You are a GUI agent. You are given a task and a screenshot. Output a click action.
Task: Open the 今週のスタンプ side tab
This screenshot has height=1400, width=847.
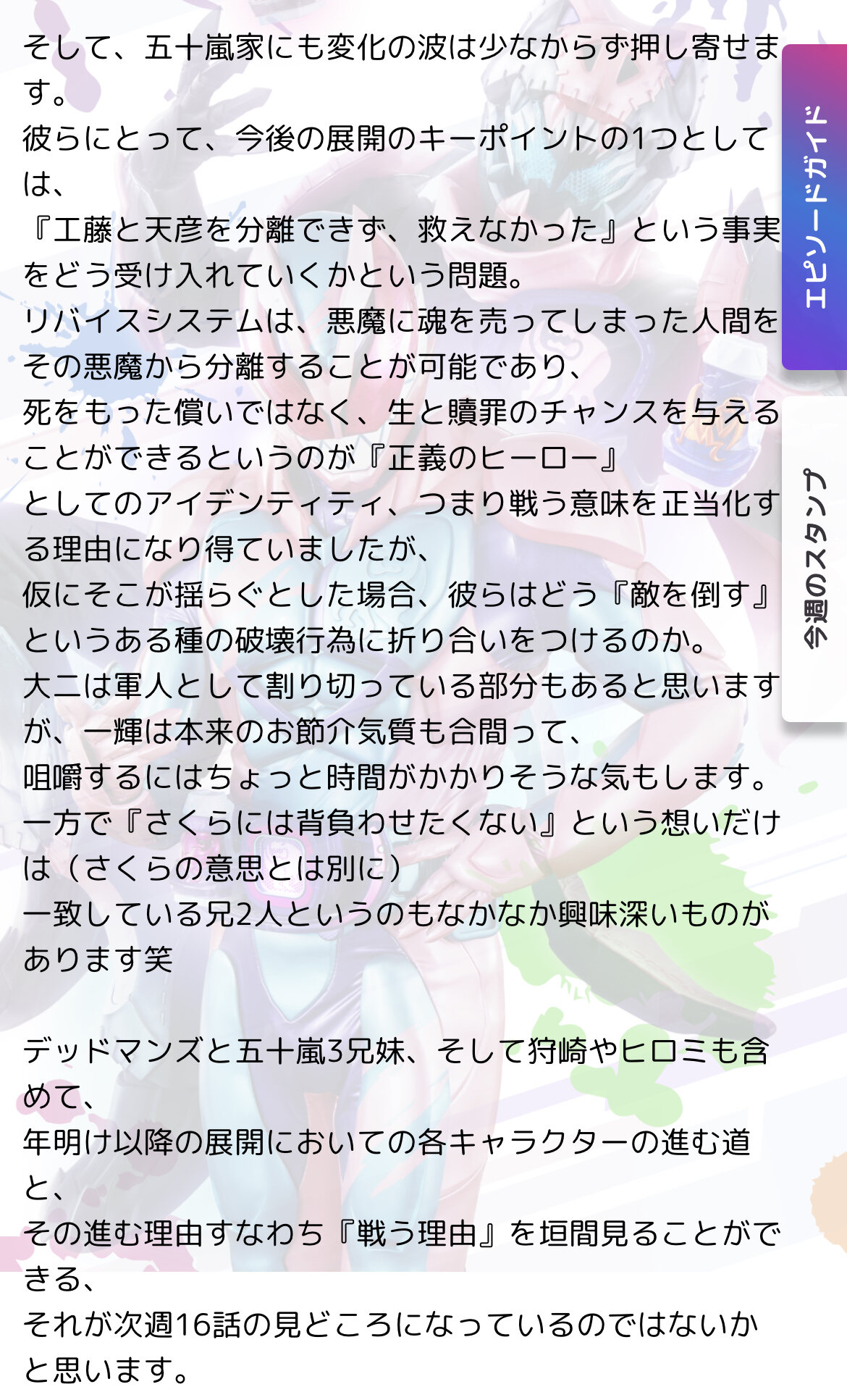tap(815, 558)
